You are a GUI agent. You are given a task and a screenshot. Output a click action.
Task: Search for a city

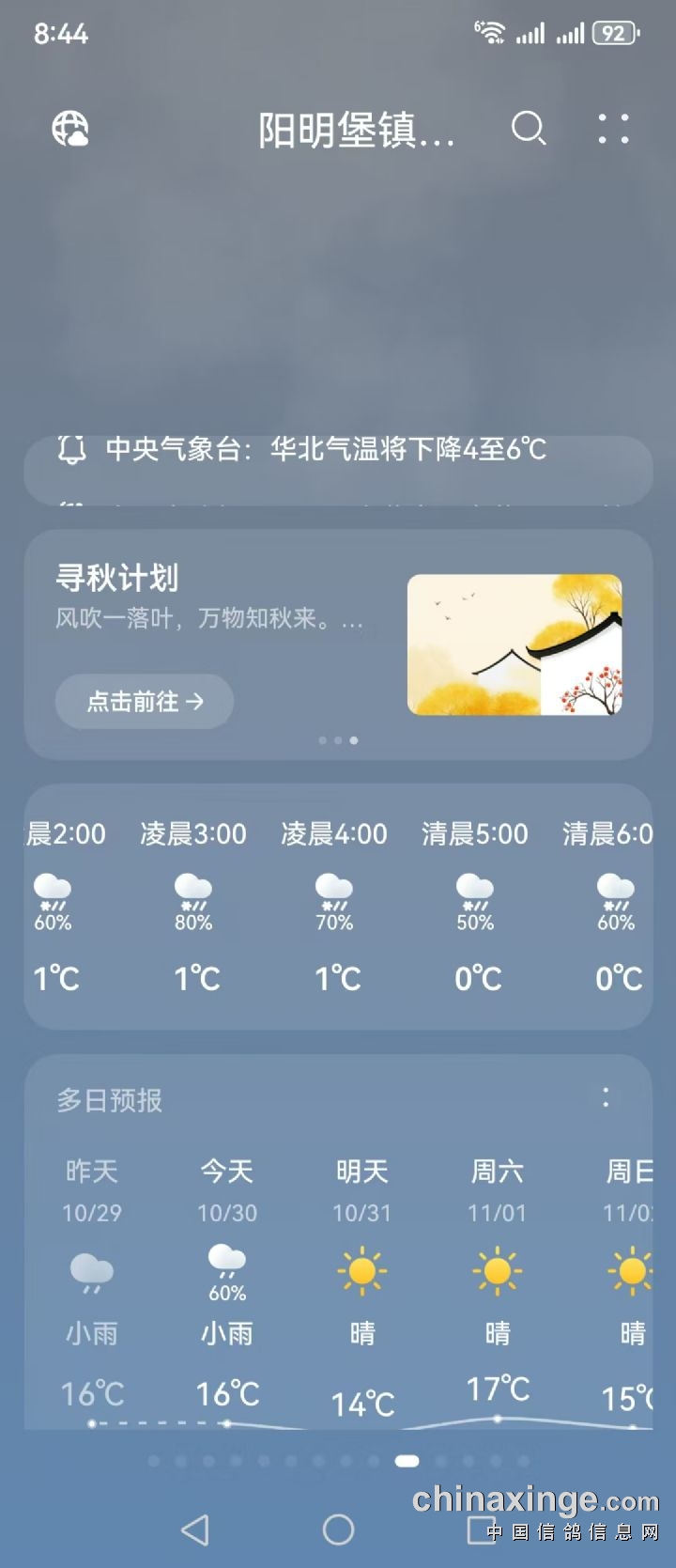(528, 129)
